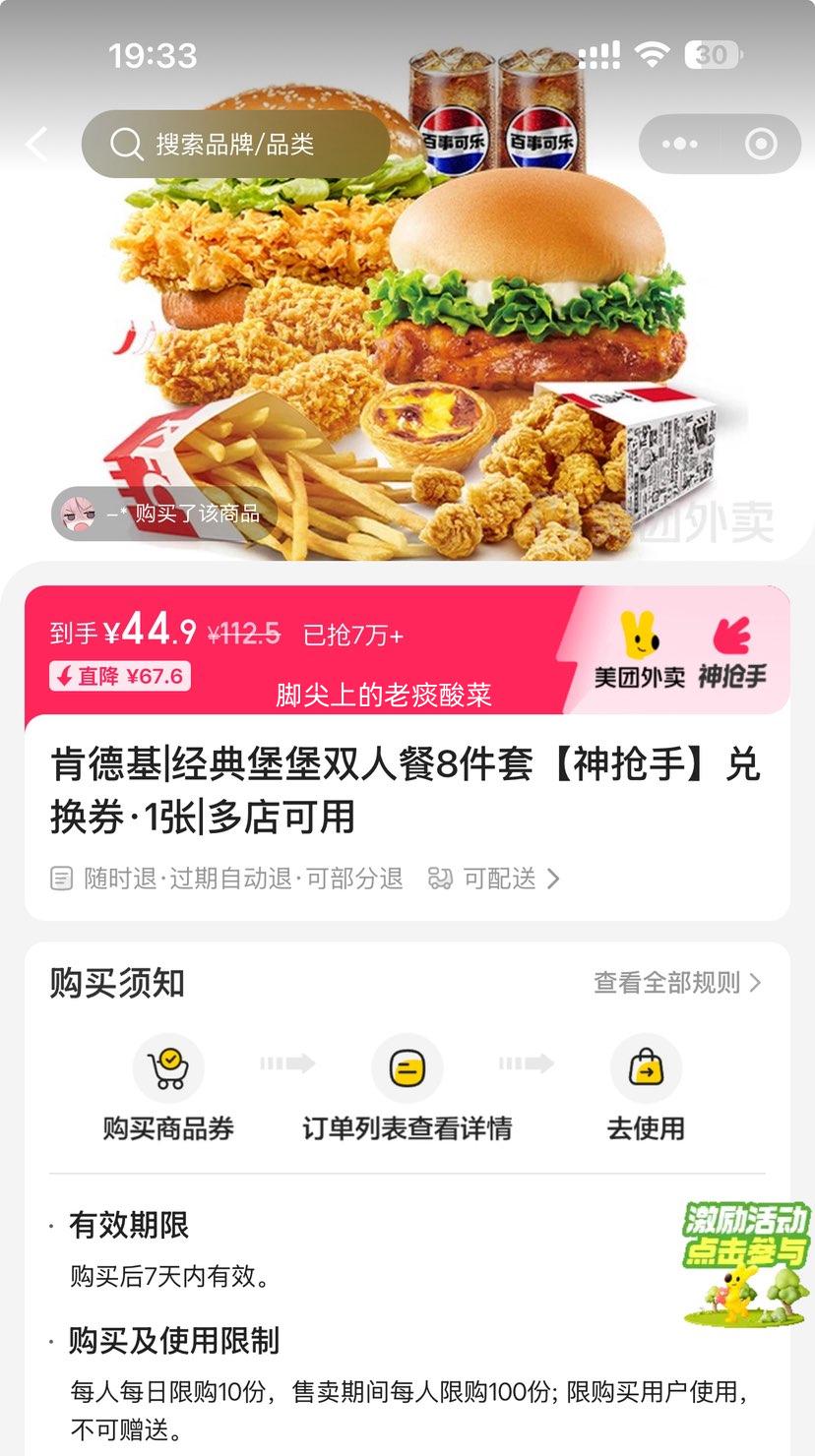Close the mini program with the circle button
Viewport: 815px width, 1456px height.
click(761, 145)
